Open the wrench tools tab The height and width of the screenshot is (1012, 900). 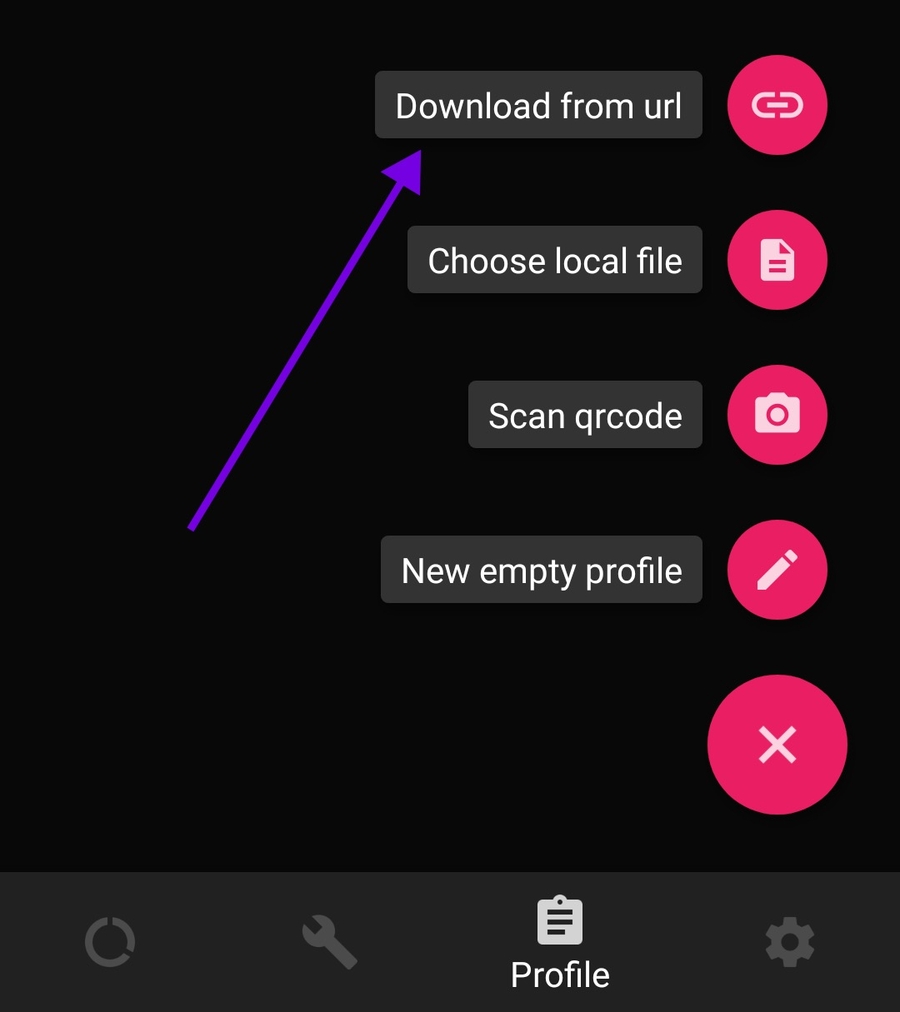click(x=330, y=943)
